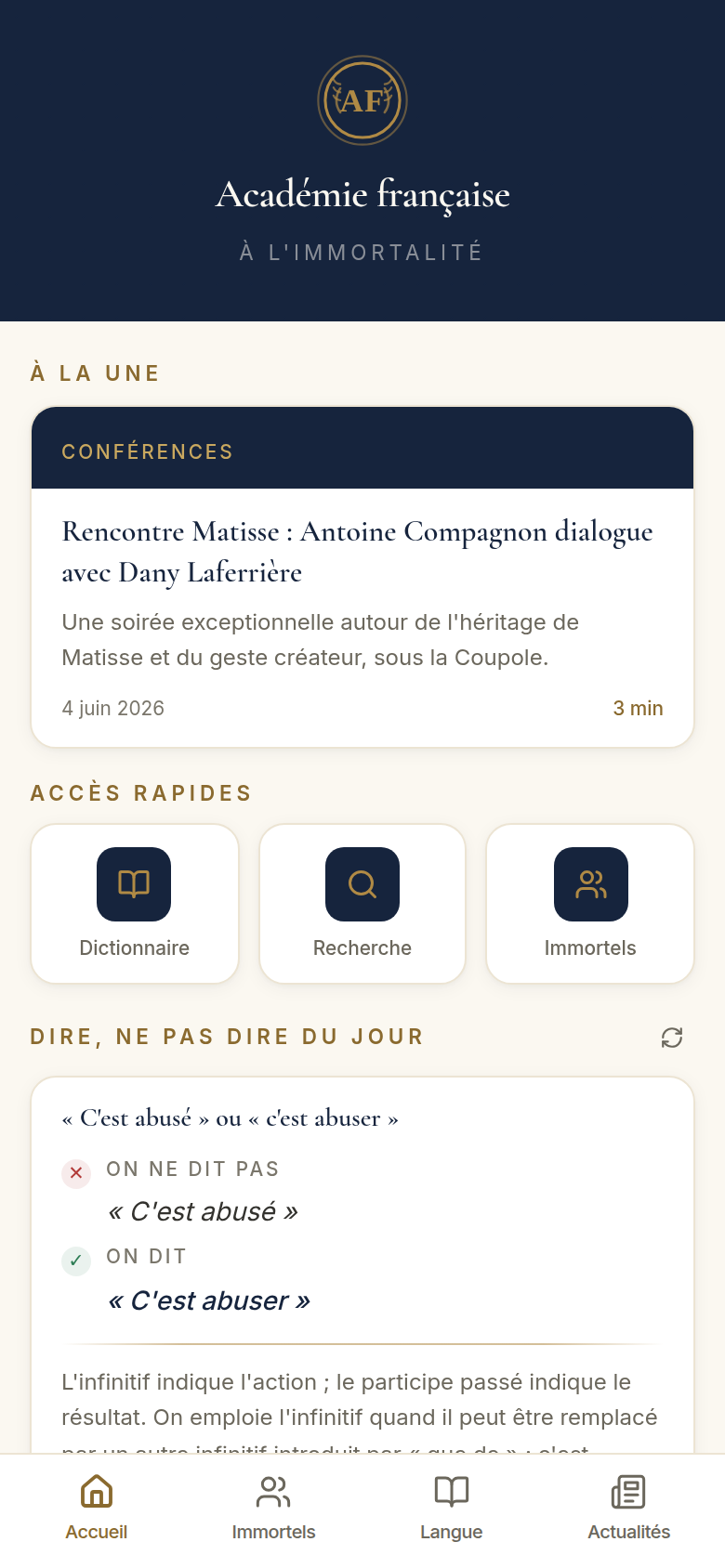This screenshot has width=725, height=1568.
Task: Open the Immortels quick access card
Action: pos(590,904)
